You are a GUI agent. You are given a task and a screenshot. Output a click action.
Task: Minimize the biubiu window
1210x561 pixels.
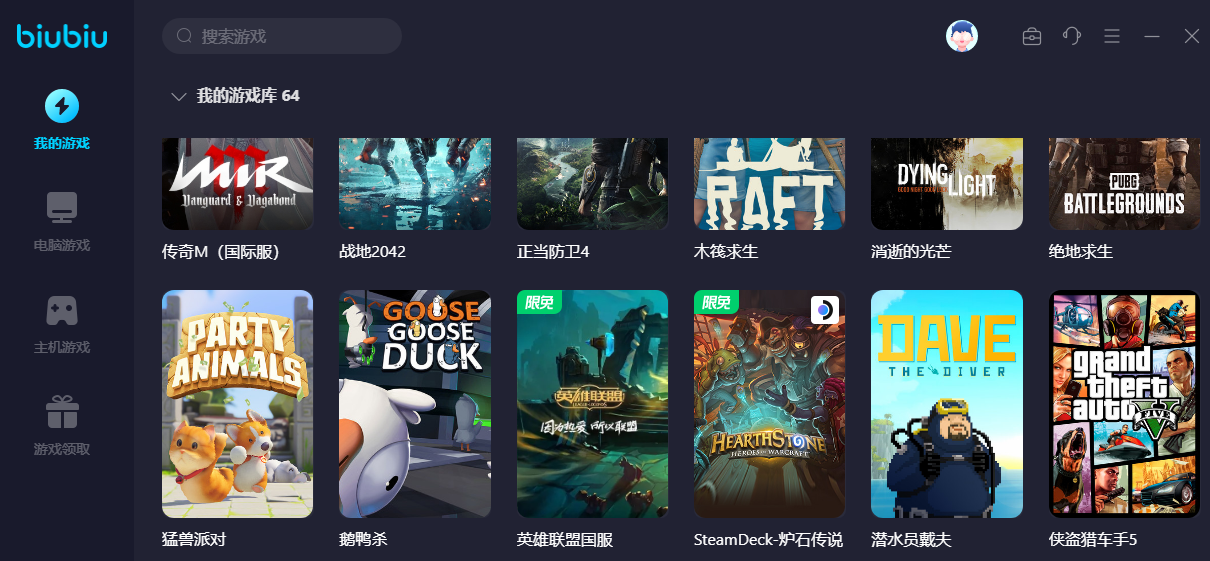click(x=1152, y=36)
